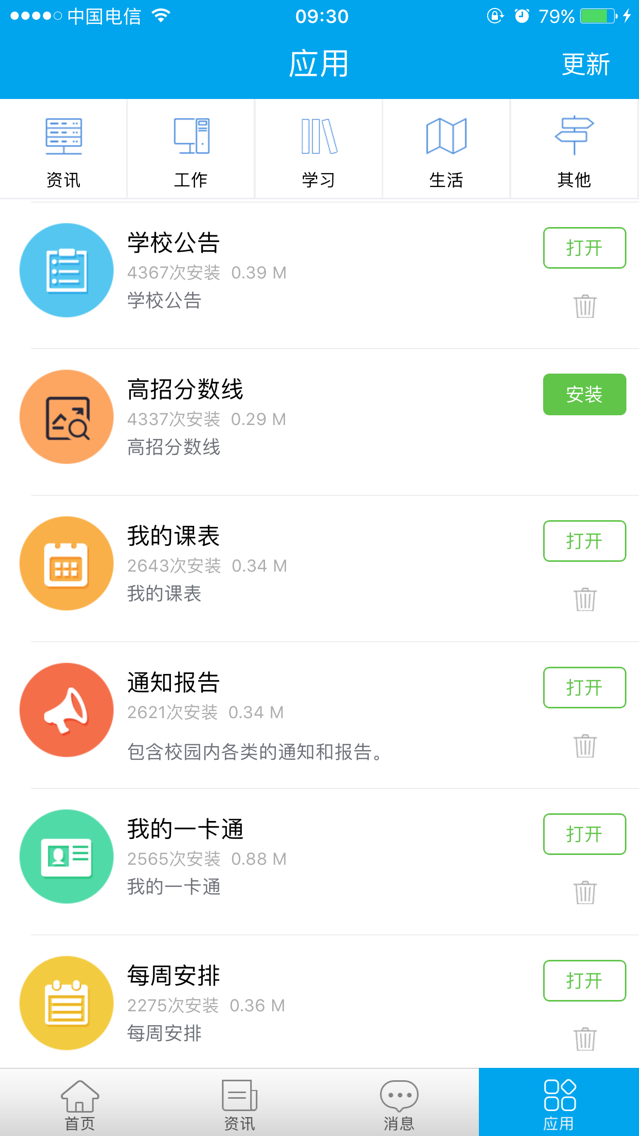
Task: Switch to the 工作 category
Action: (191, 150)
